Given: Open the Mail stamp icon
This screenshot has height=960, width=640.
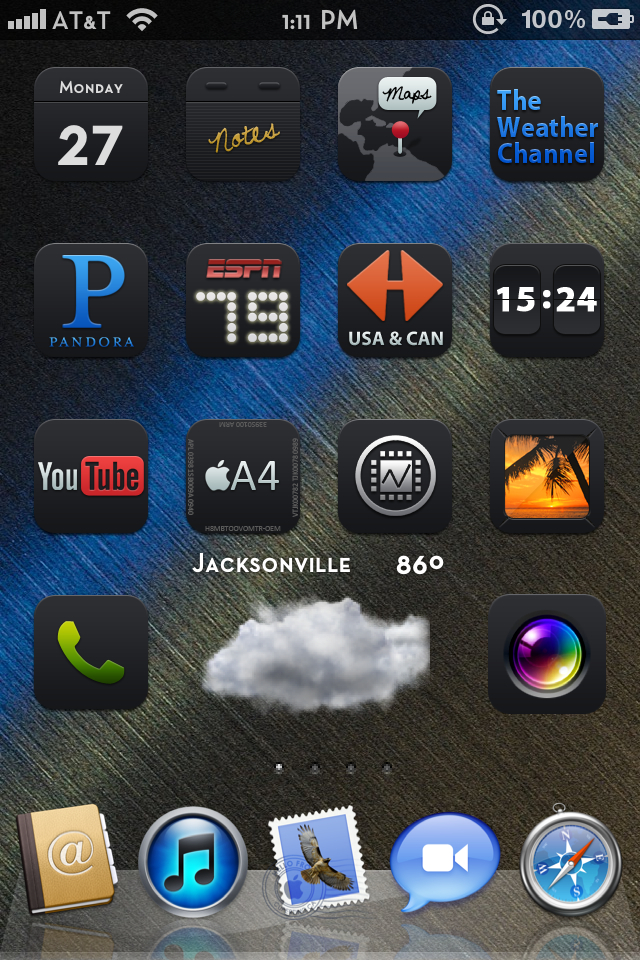Looking at the screenshot, I should [318, 859].
